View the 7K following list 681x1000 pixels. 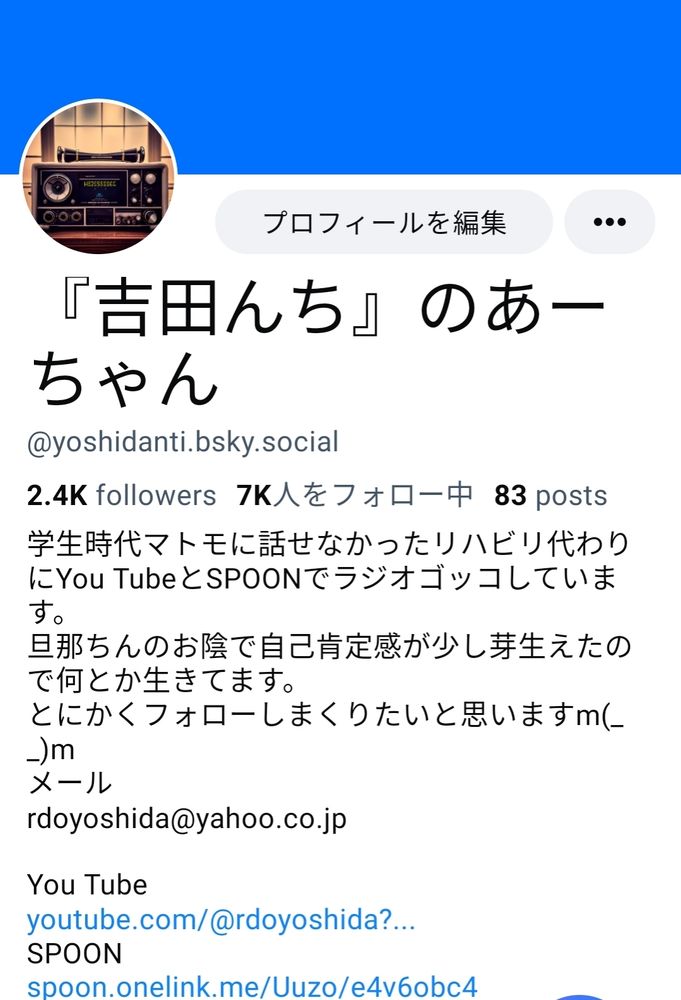354,495
